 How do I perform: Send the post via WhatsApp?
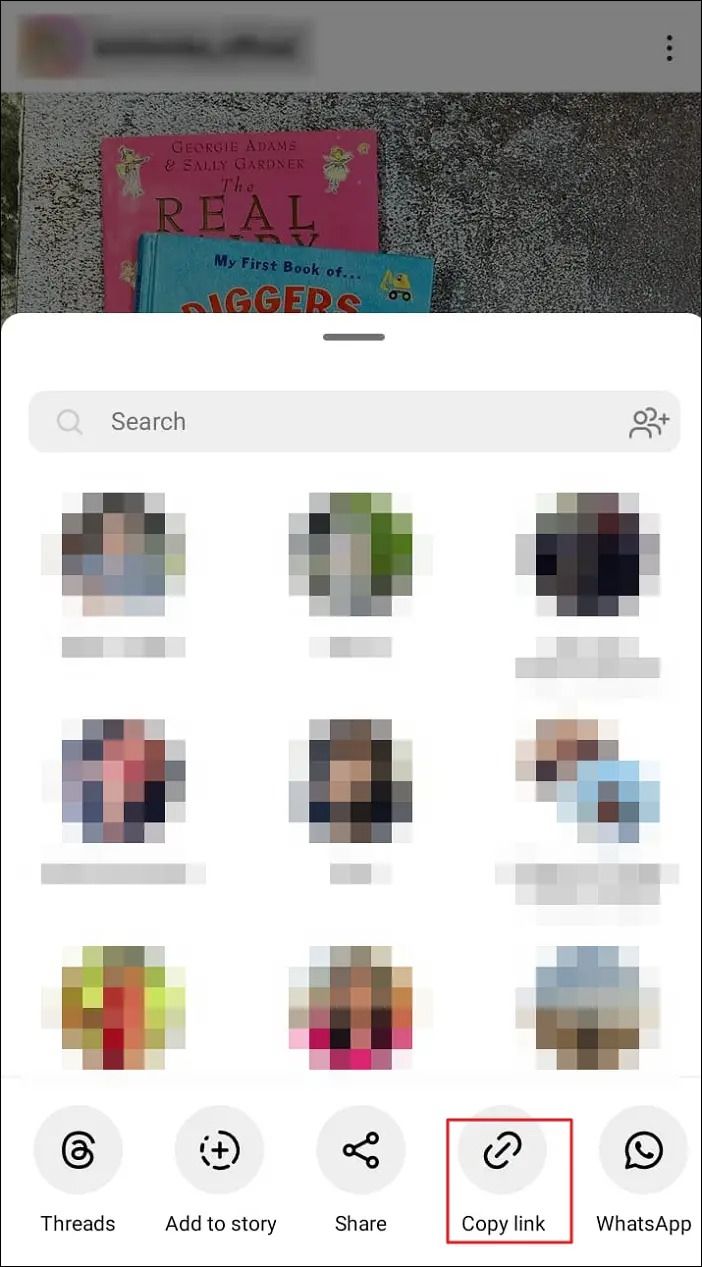[x=644, y=1151]
